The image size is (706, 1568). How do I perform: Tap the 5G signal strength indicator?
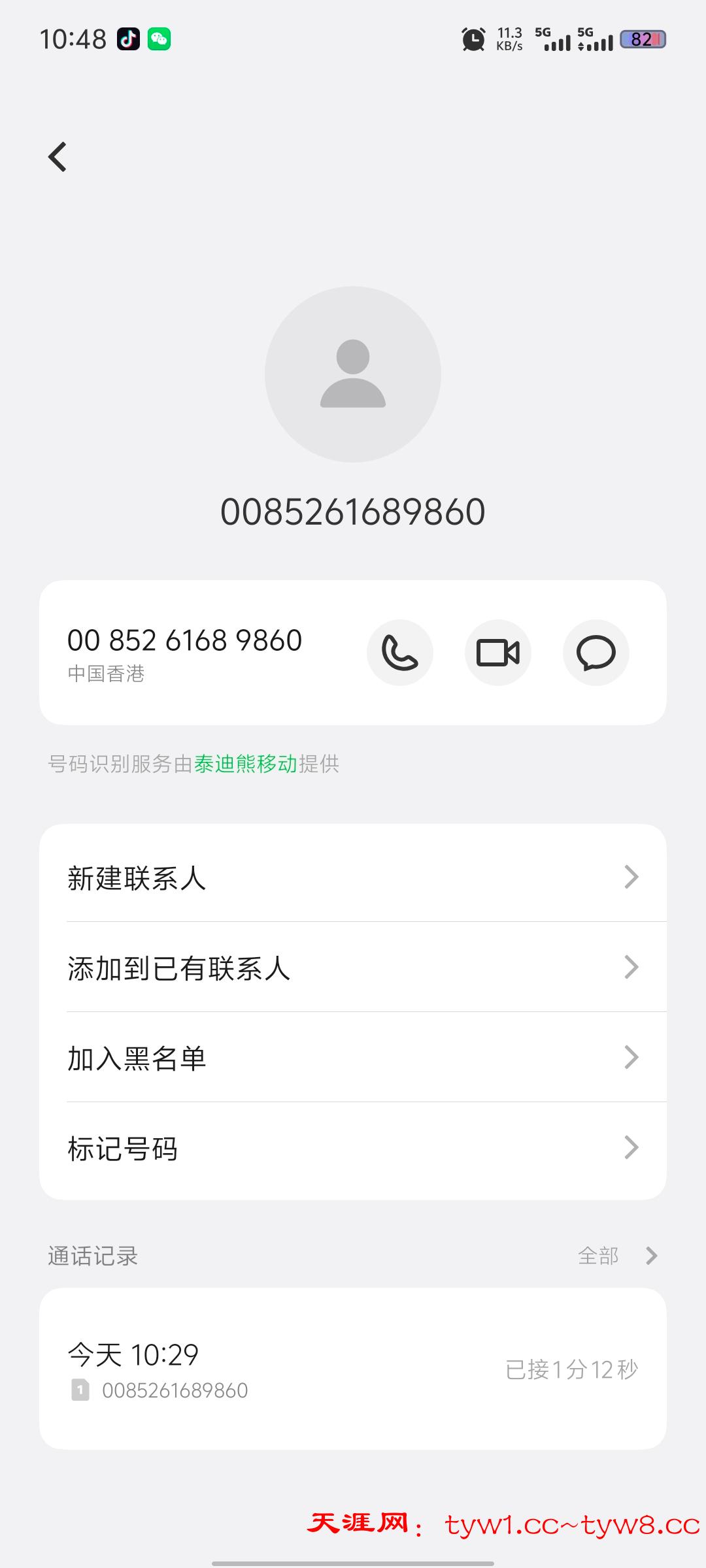(556, 41)
